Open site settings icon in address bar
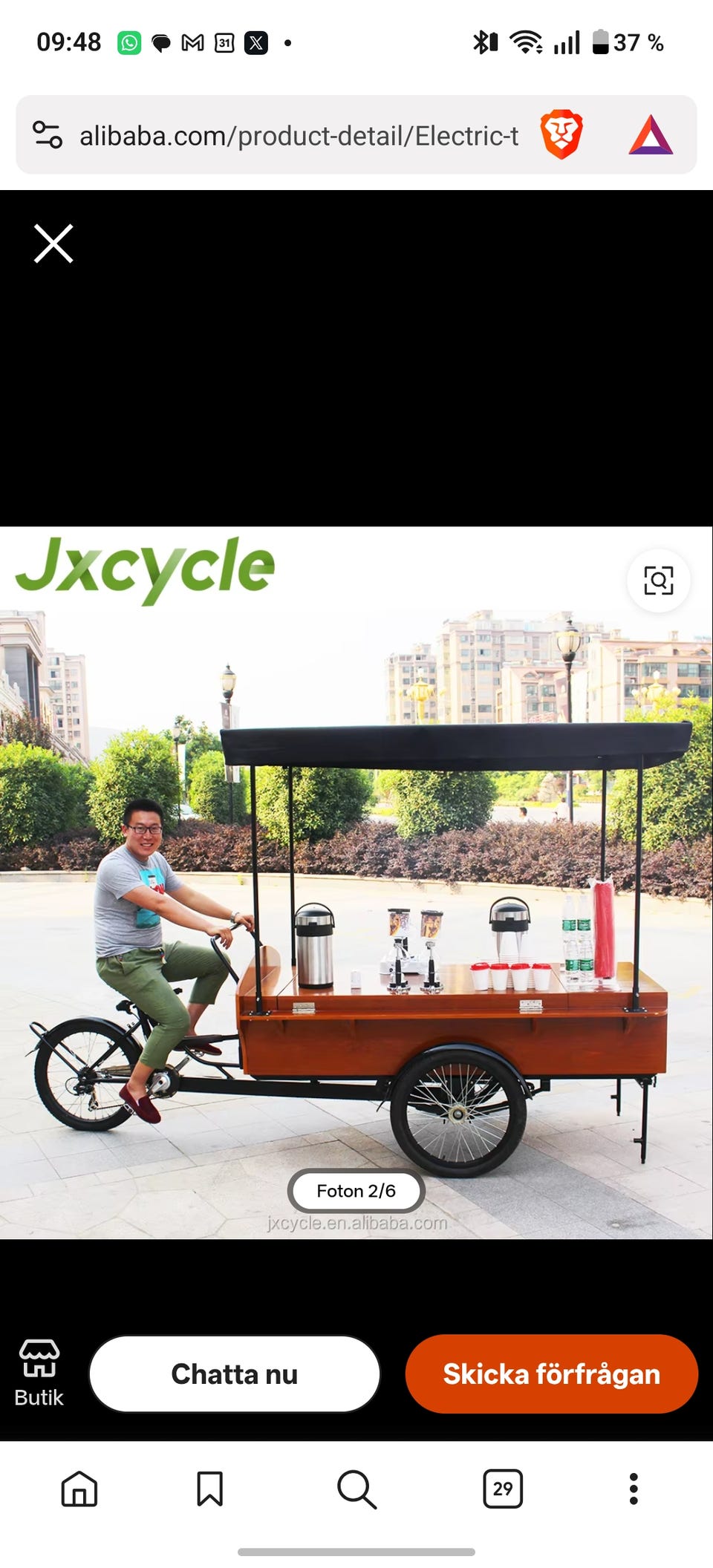The width and height of the screenshot is (713, 1568). (48, 134)
